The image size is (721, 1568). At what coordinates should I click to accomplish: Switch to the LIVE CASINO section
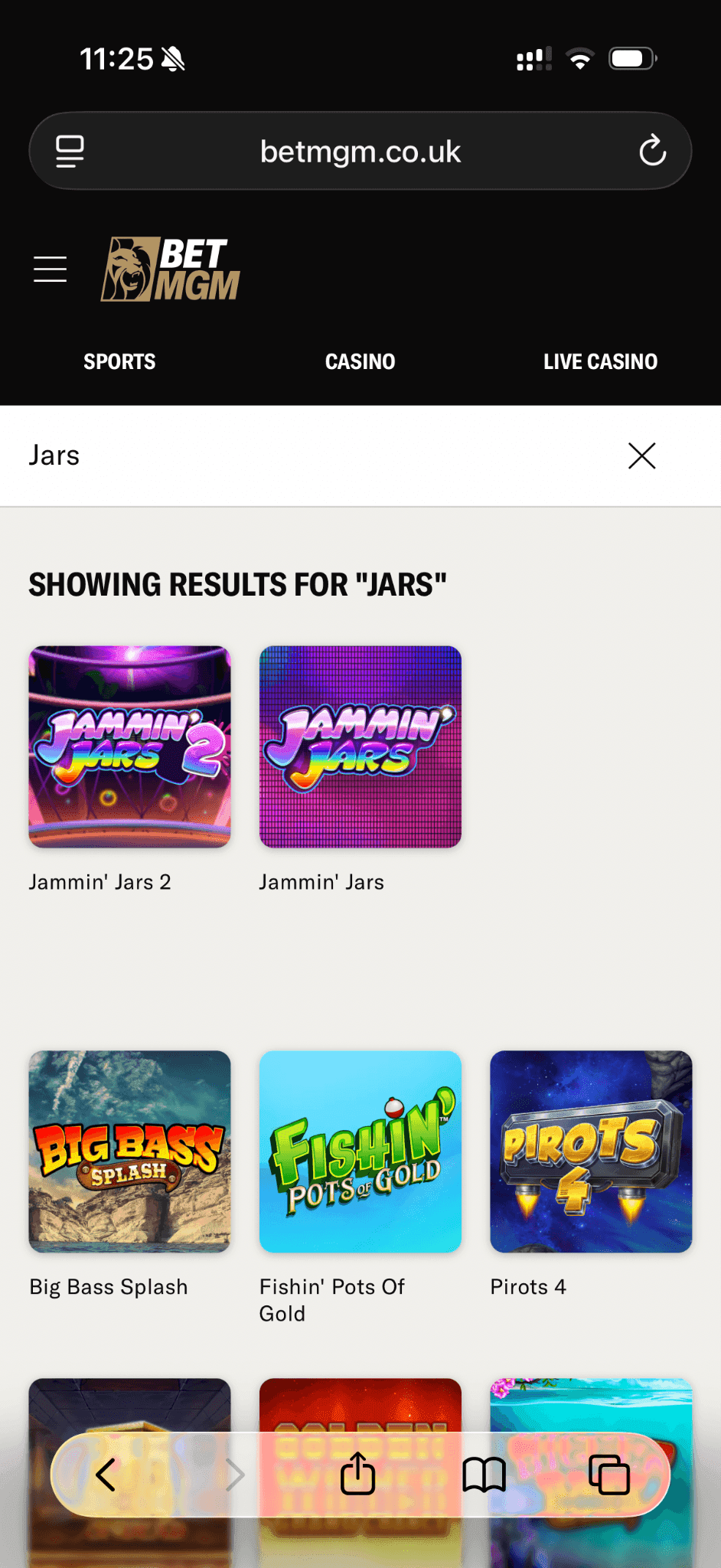(x=600, y=361)
